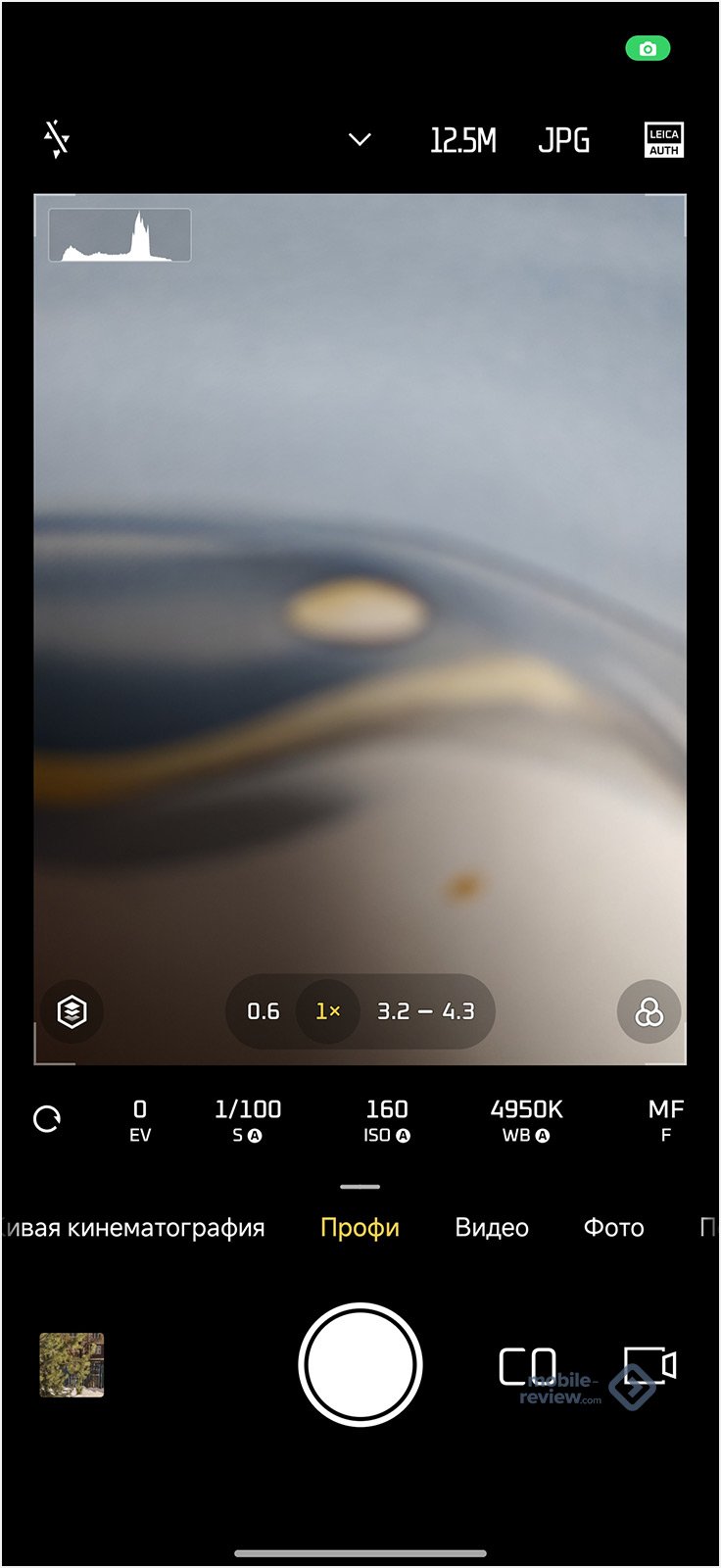Select the 1× zoom level
This screenshot has width=721, height=1568.
tap(328, 1011)
